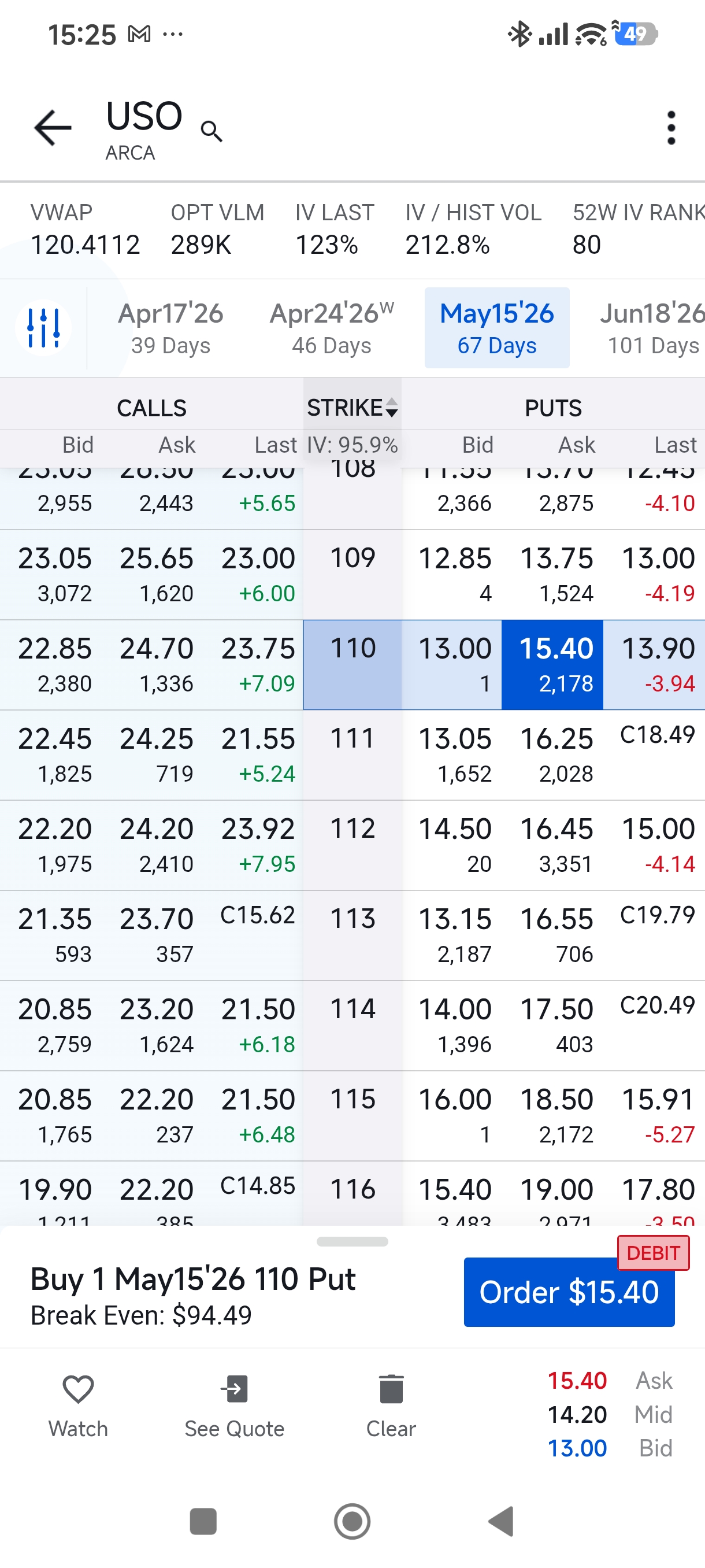705x1568 pixels.
Task: Go back using the arrow beside USO
Action: coord(53,128)
